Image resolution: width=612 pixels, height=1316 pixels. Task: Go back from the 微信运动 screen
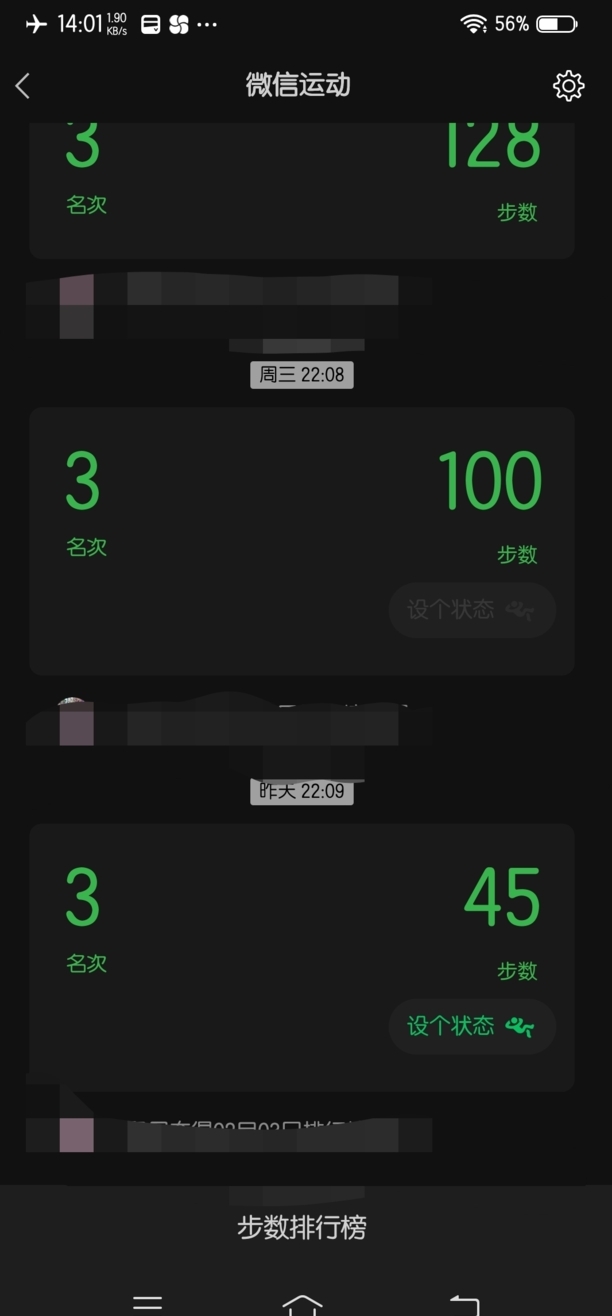(23, 86)
